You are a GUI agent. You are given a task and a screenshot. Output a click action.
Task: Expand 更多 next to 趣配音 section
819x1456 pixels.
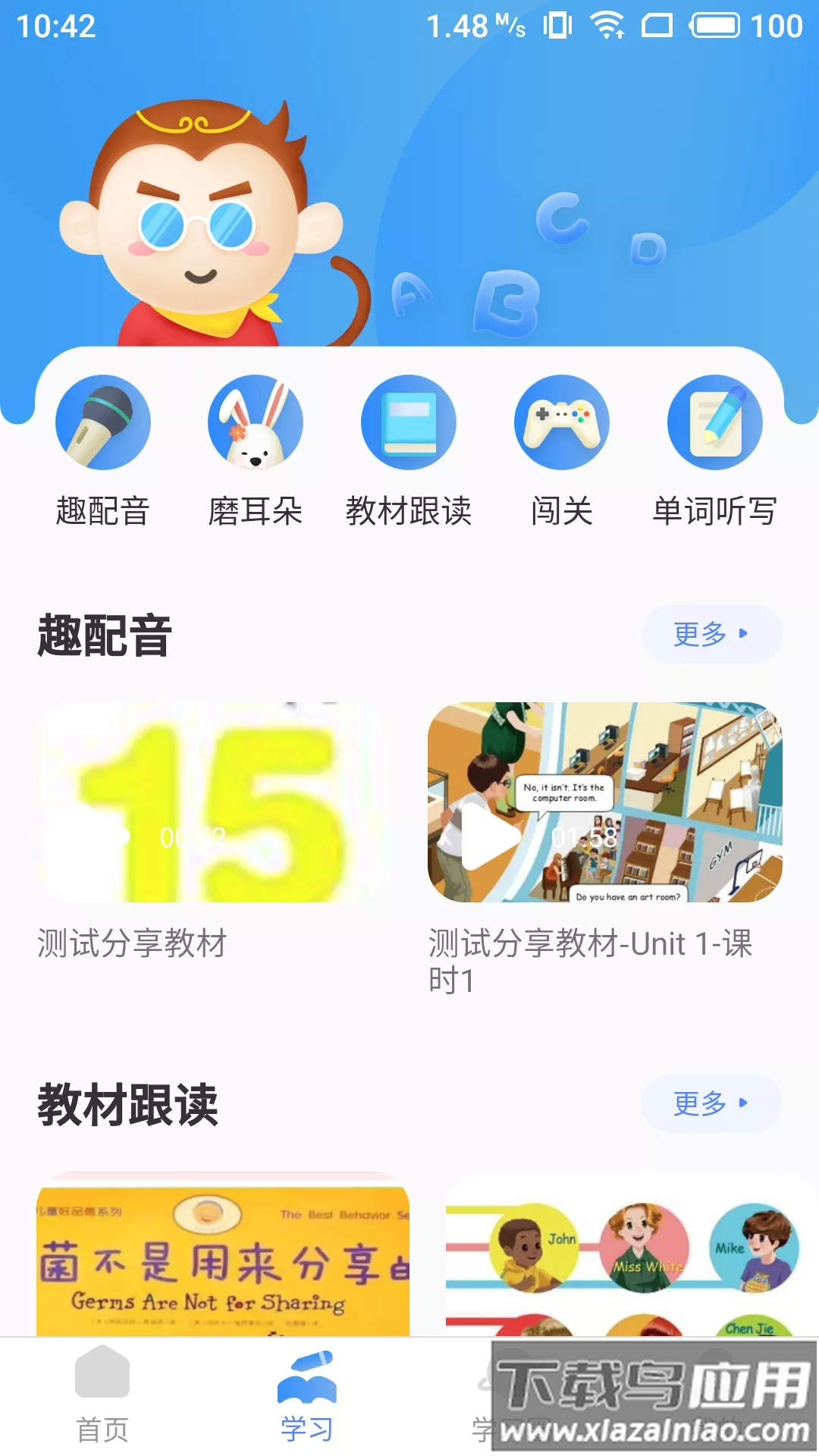point(711,634)
